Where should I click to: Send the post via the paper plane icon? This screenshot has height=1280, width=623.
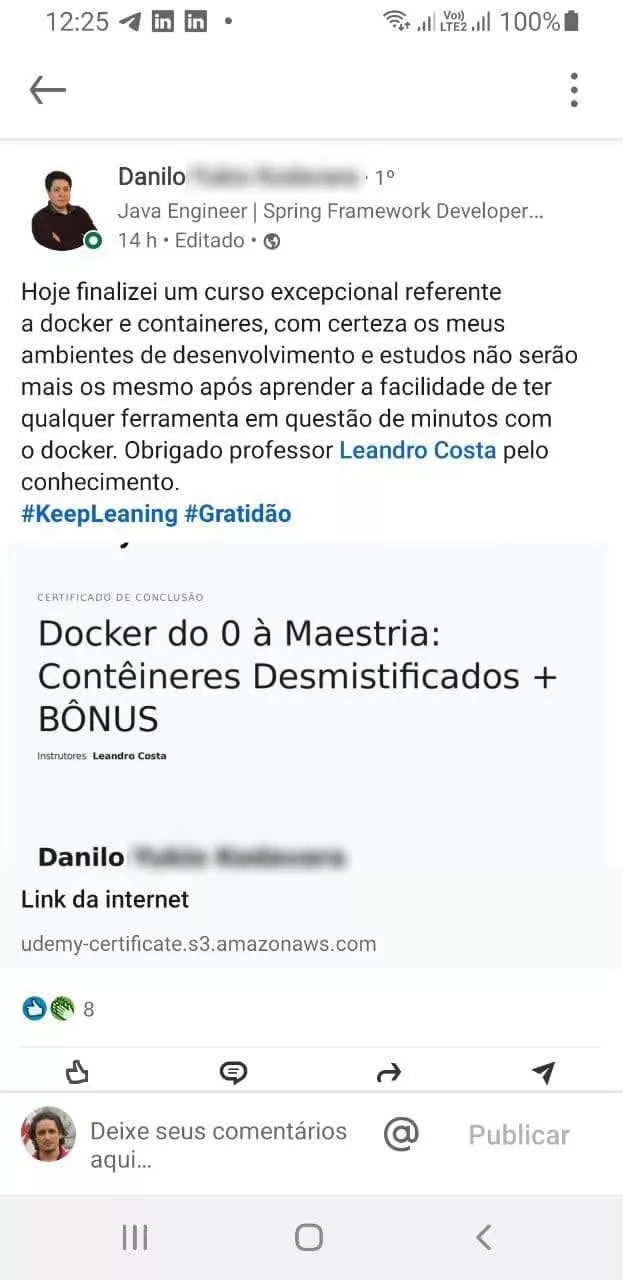coord(543,1073)
